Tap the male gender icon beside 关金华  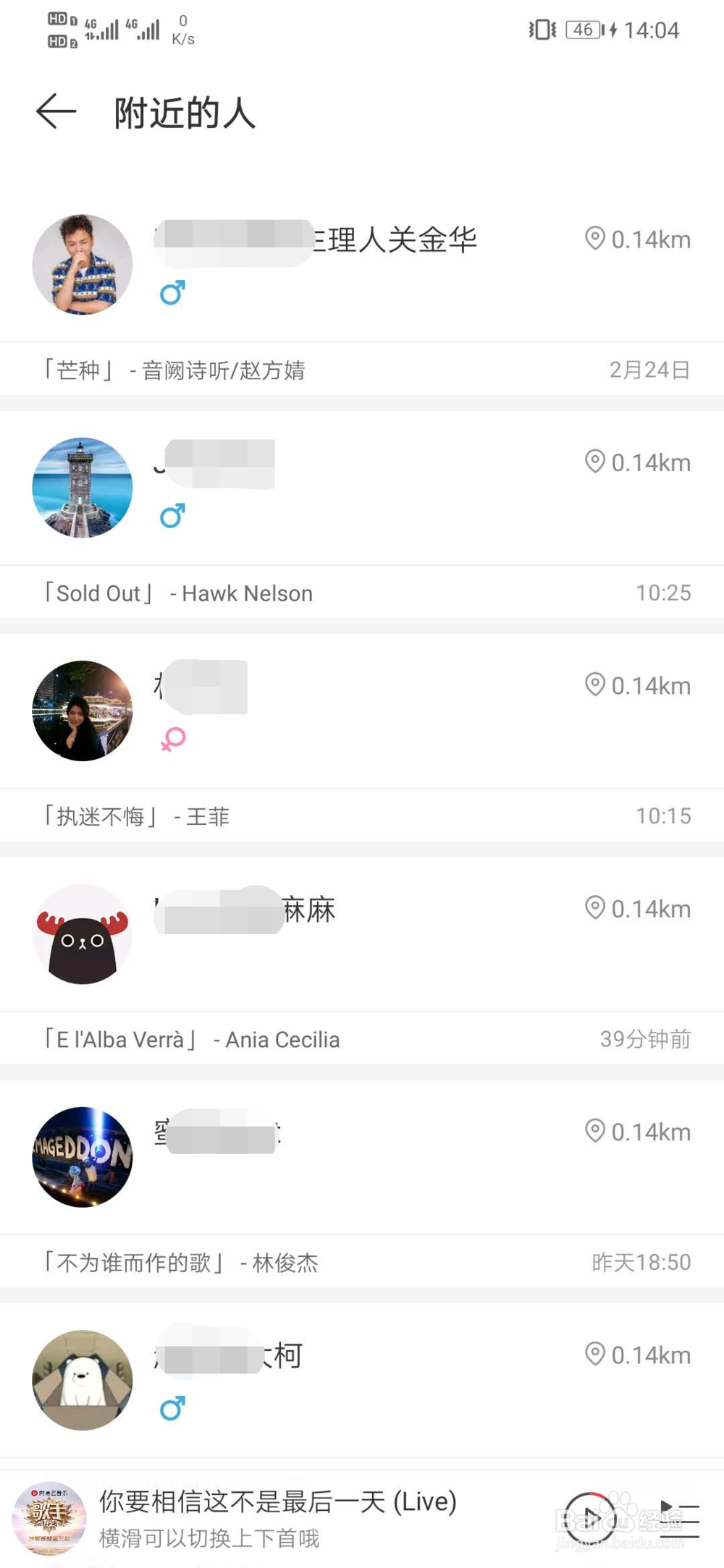pos(173,292)
